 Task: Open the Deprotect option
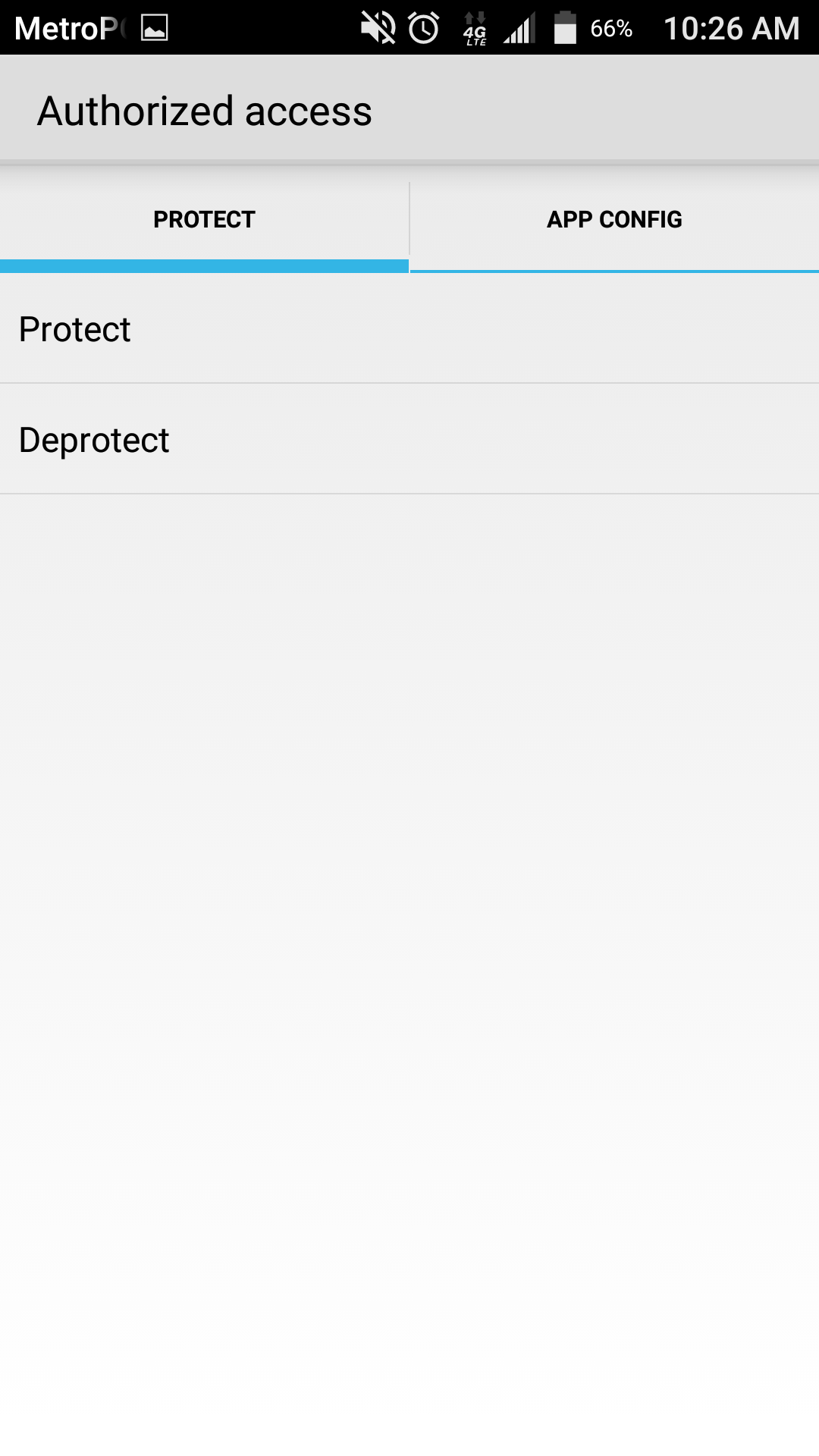tap(409, 440)
